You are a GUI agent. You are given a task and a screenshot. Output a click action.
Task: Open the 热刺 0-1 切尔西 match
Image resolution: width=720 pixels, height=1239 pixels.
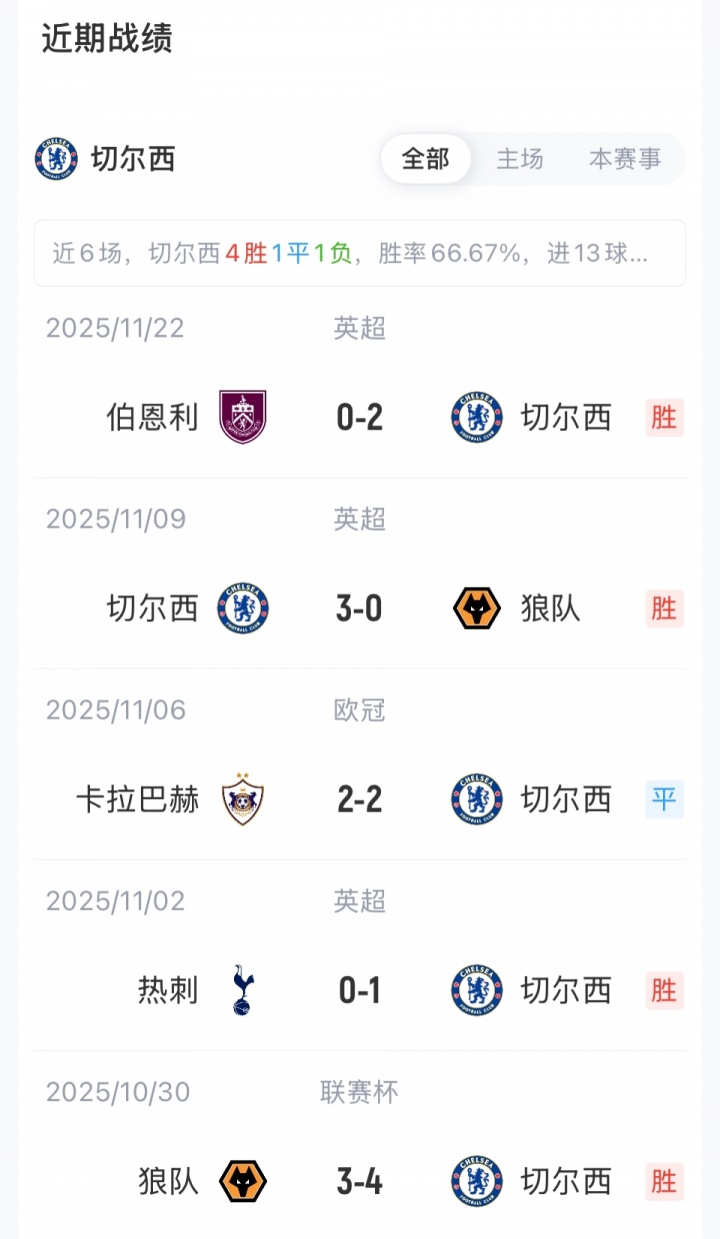click(360, 990)
